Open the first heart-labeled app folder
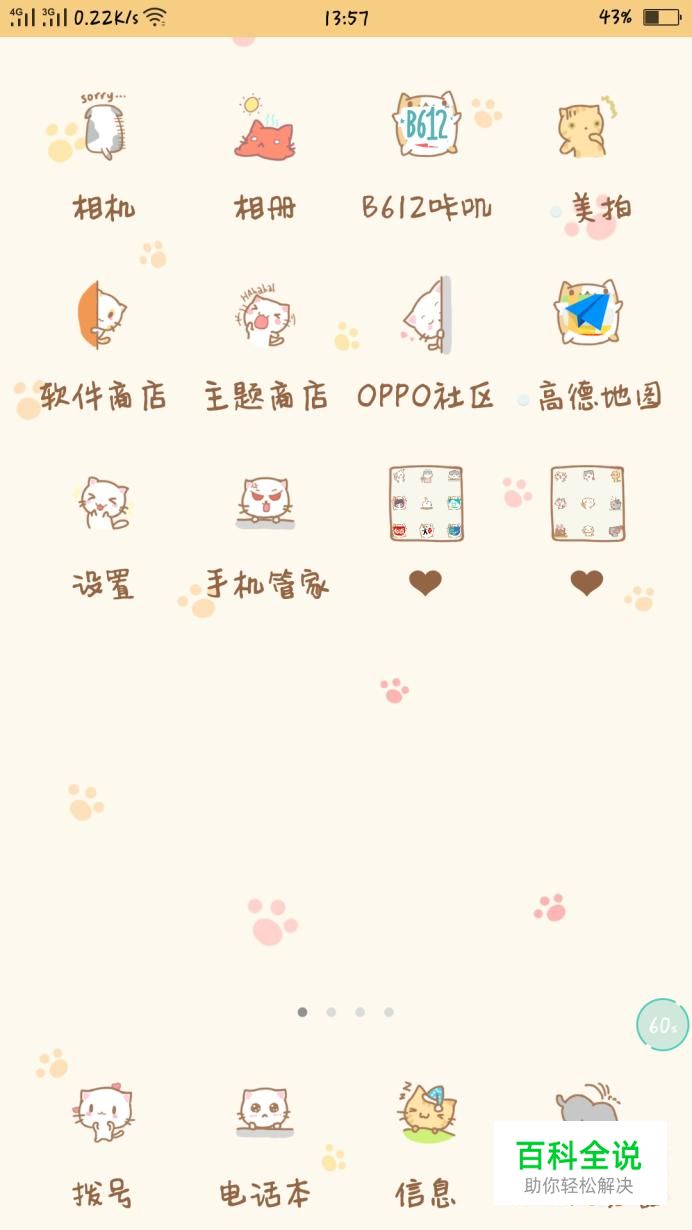Screen dimensions: 692x1230 click(x=426, y=504)
